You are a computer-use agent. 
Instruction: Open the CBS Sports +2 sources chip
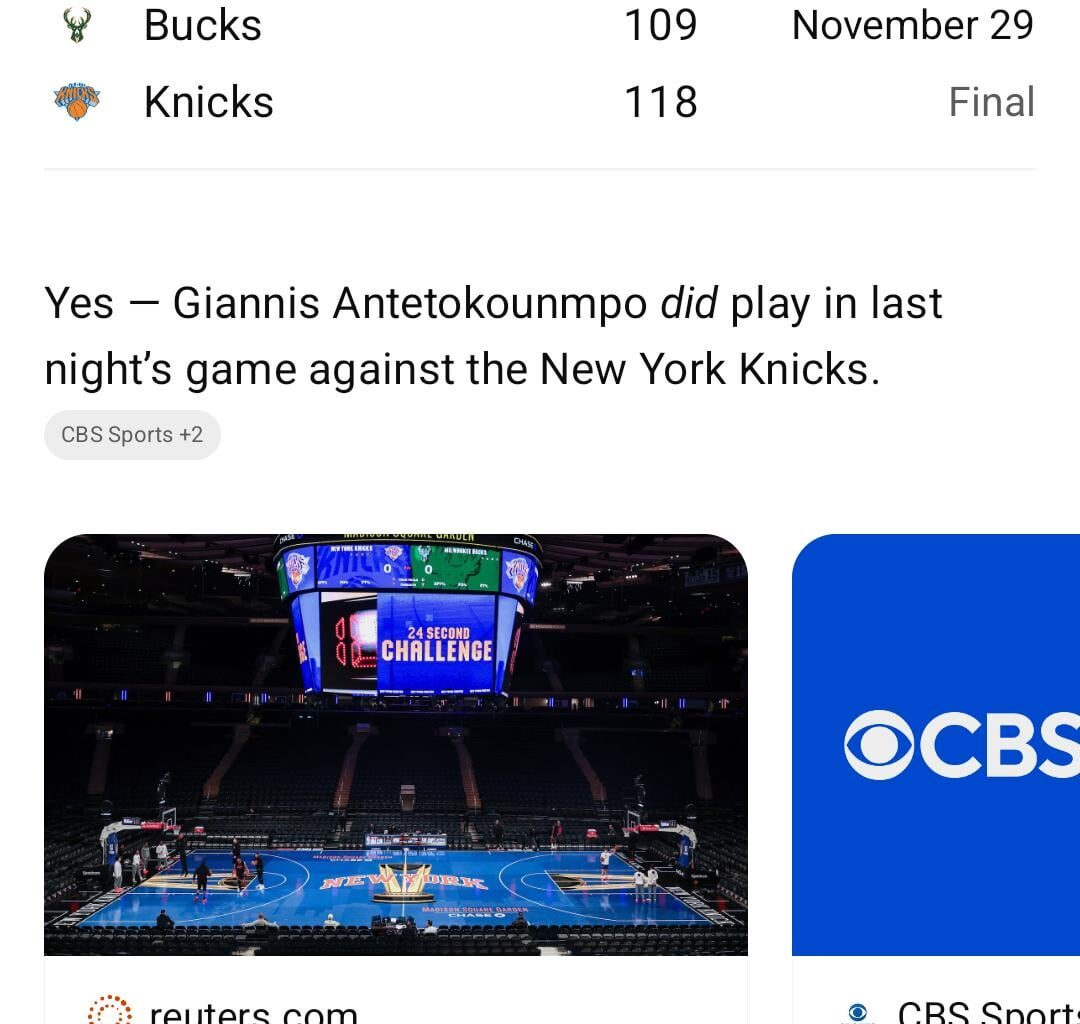tap(132, 435)
